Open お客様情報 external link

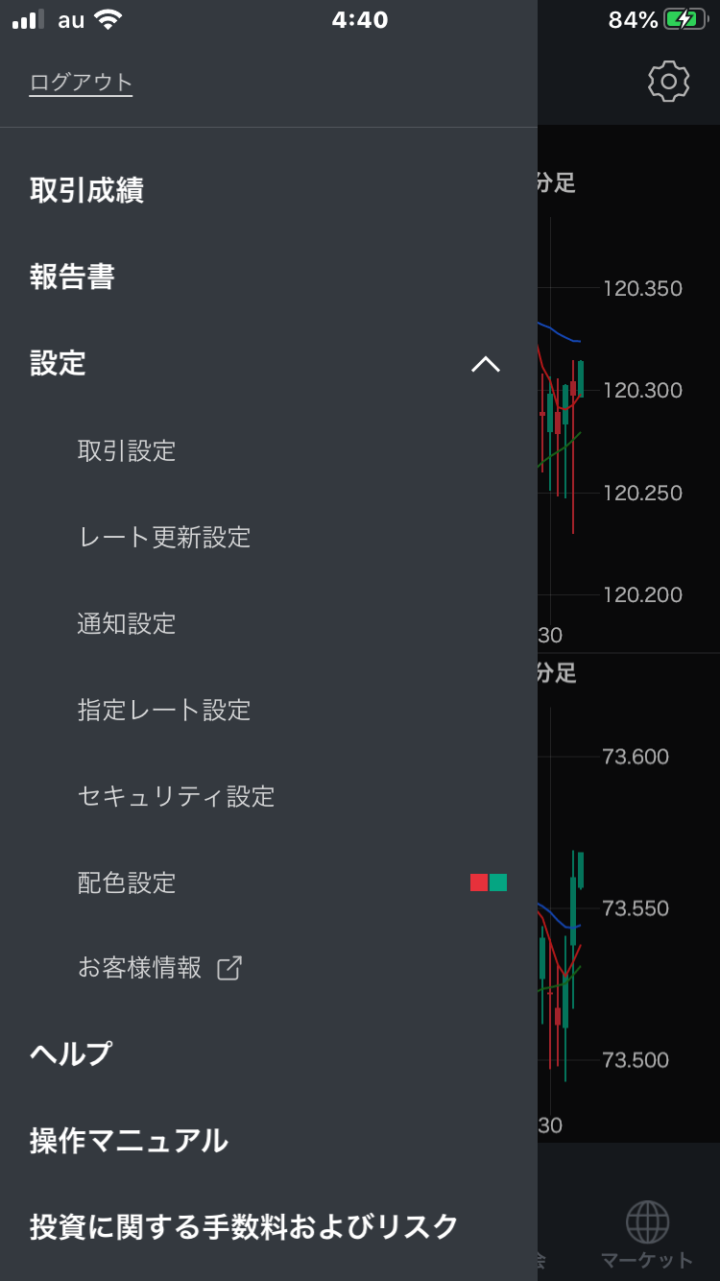(268, 968)
